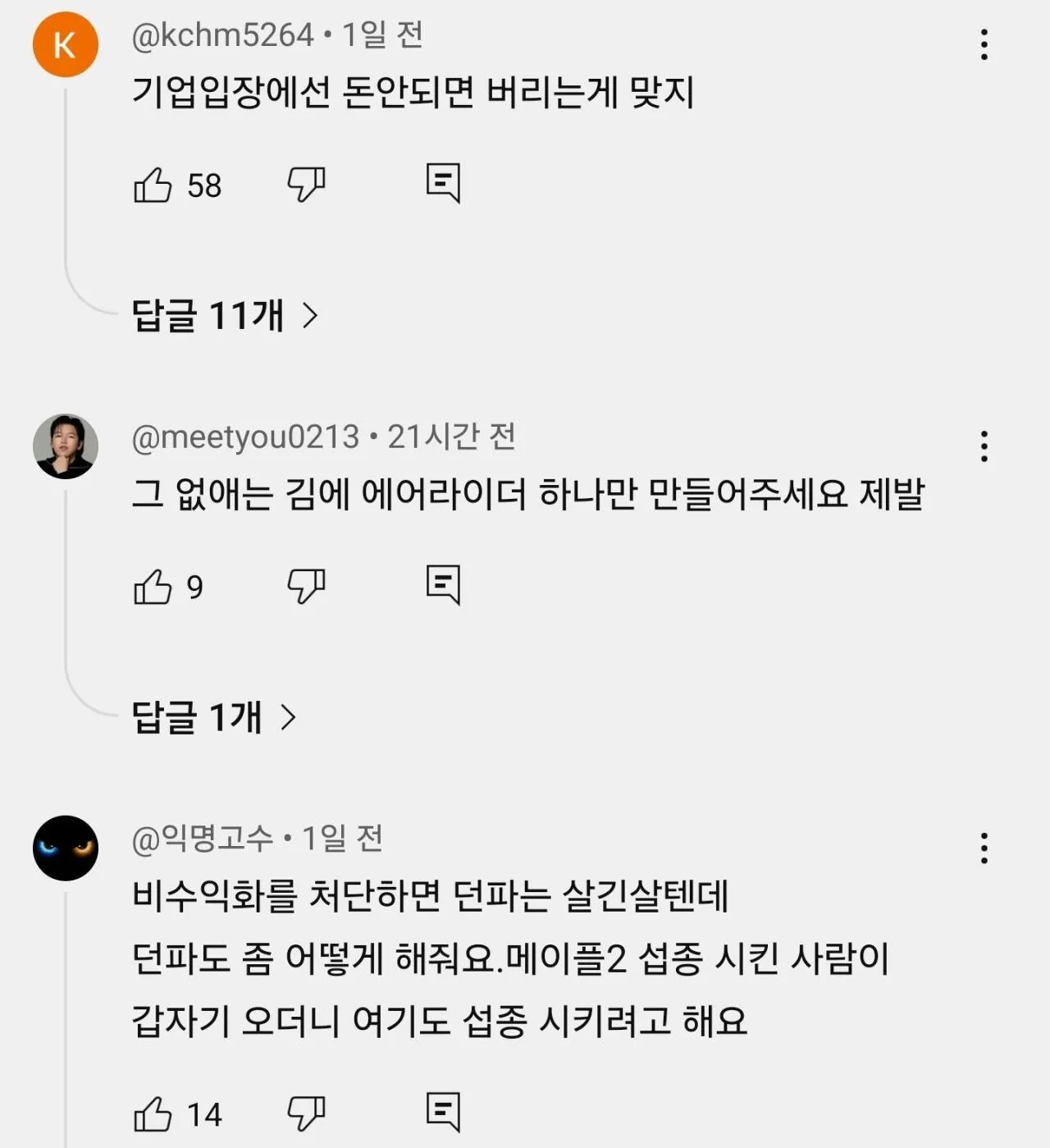This screenshot has height=1148, width=1050.
Task: Reply to @kchm5264's comment
Action: coord(443,182)
